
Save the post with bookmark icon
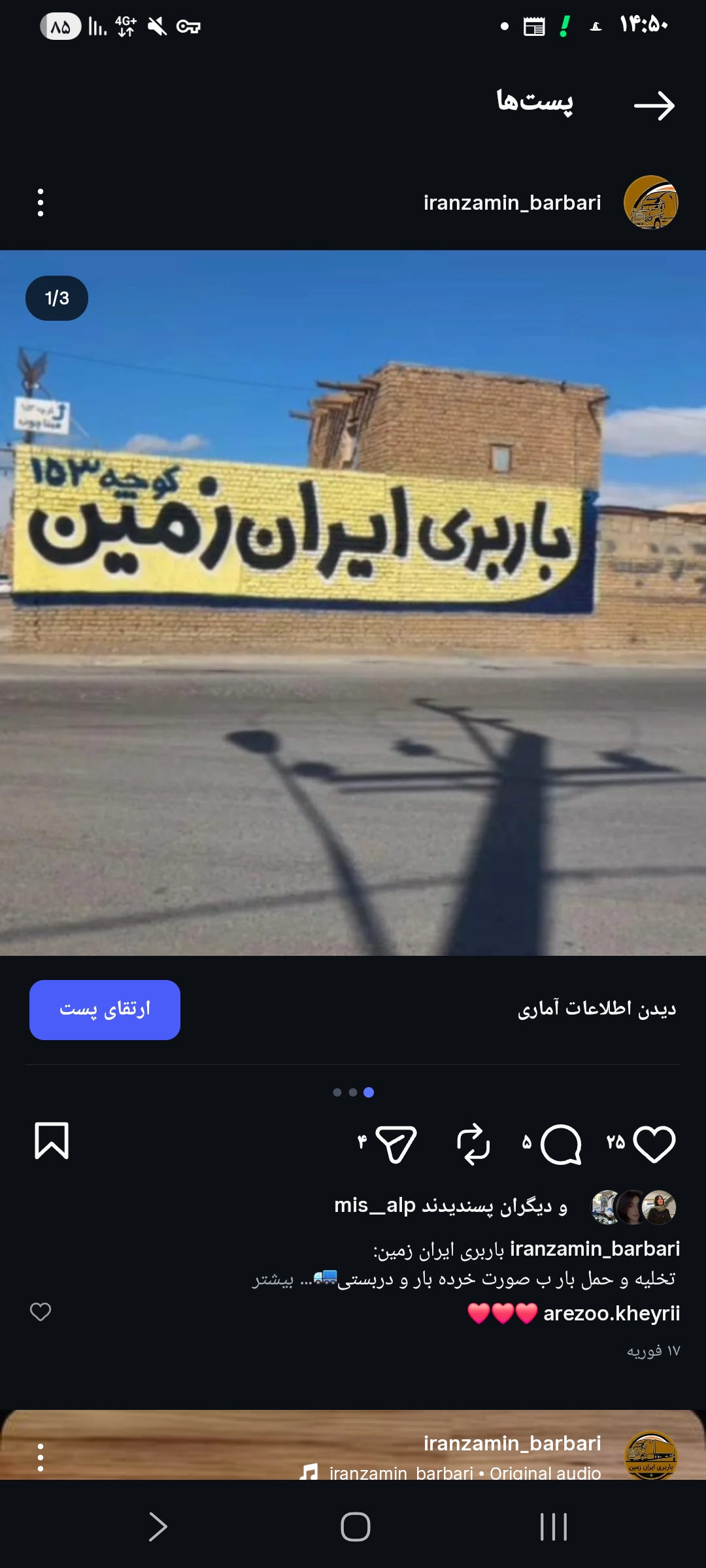point(51,1141)
